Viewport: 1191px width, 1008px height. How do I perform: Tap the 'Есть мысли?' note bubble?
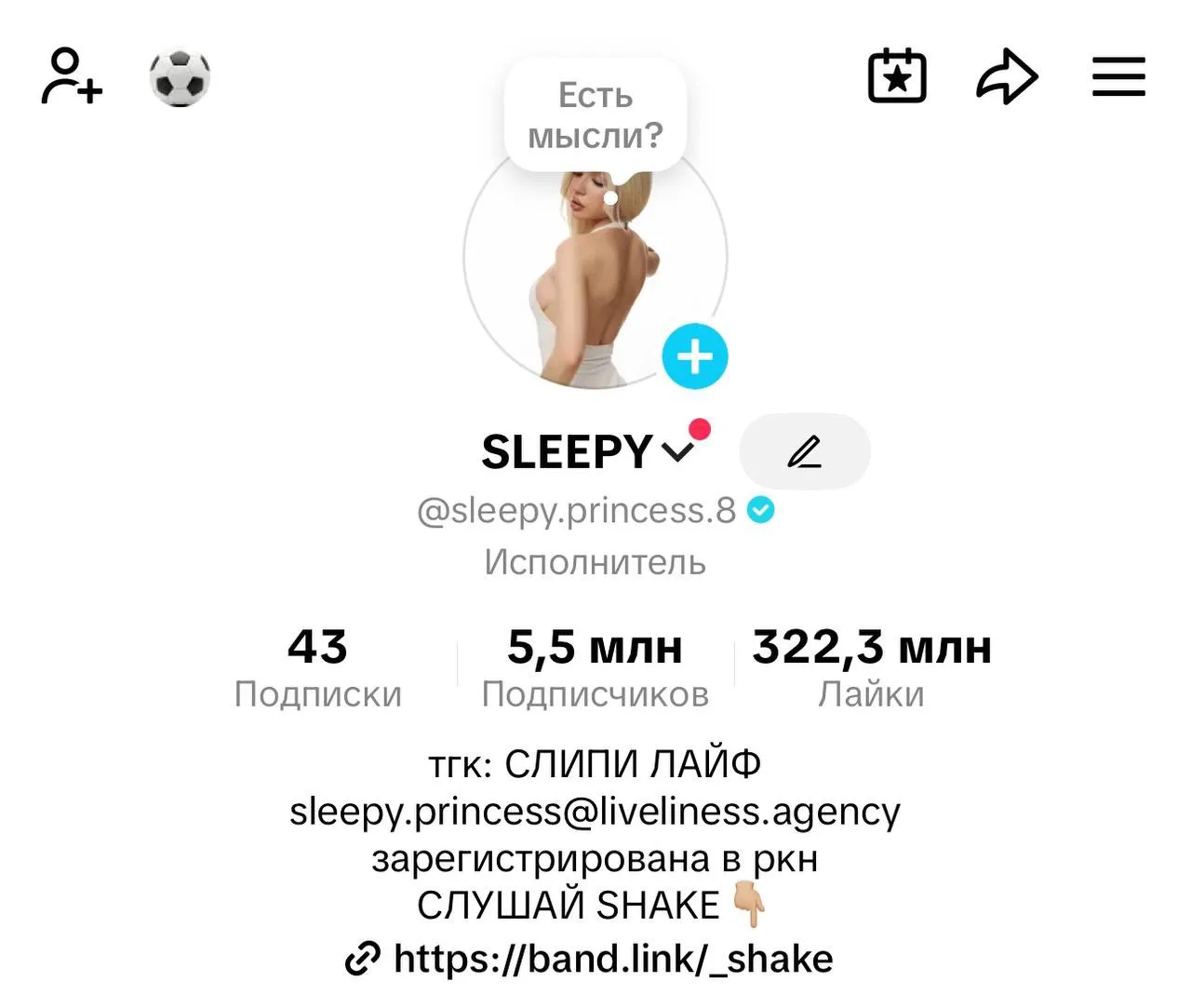(x=595, y=115)
